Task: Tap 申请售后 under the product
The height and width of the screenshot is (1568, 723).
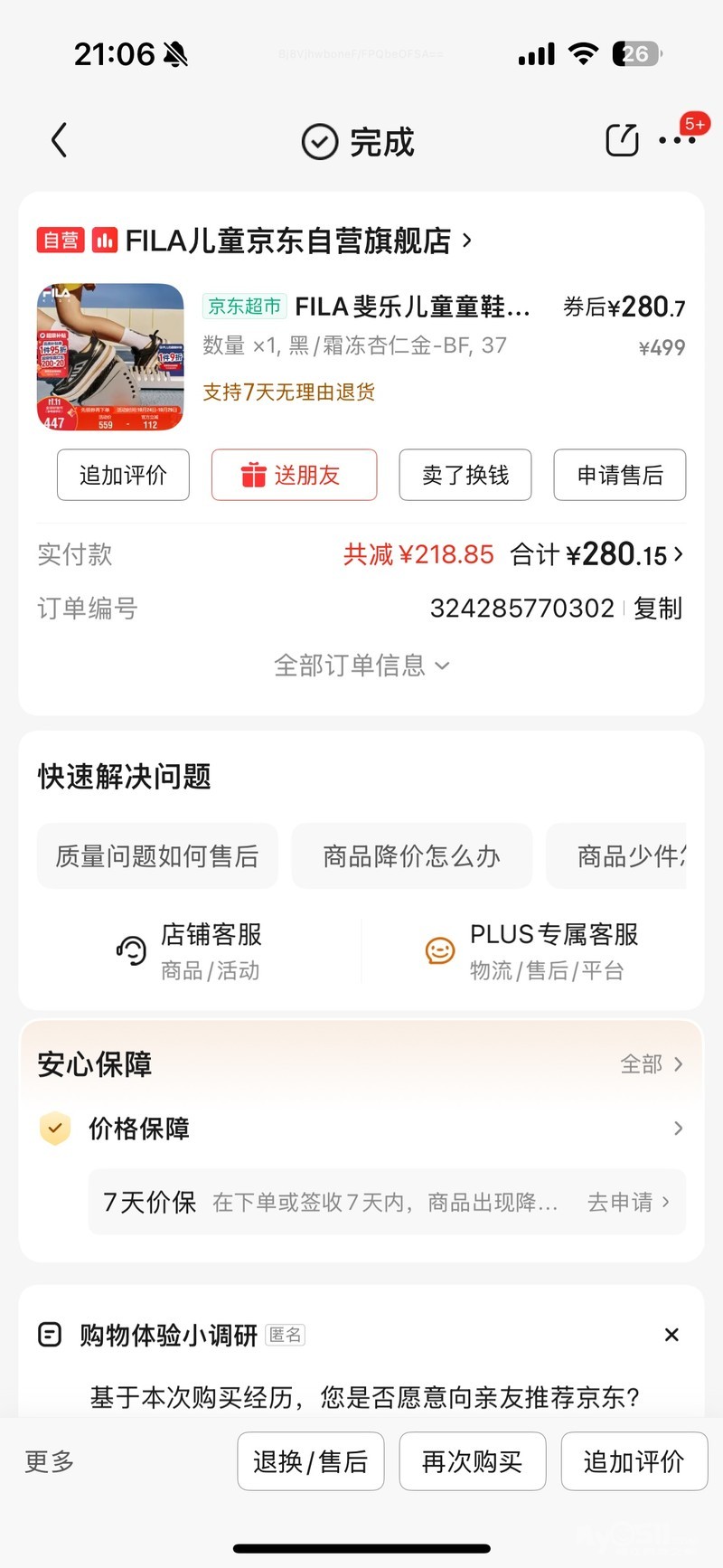Action: (x=620, y=475)
